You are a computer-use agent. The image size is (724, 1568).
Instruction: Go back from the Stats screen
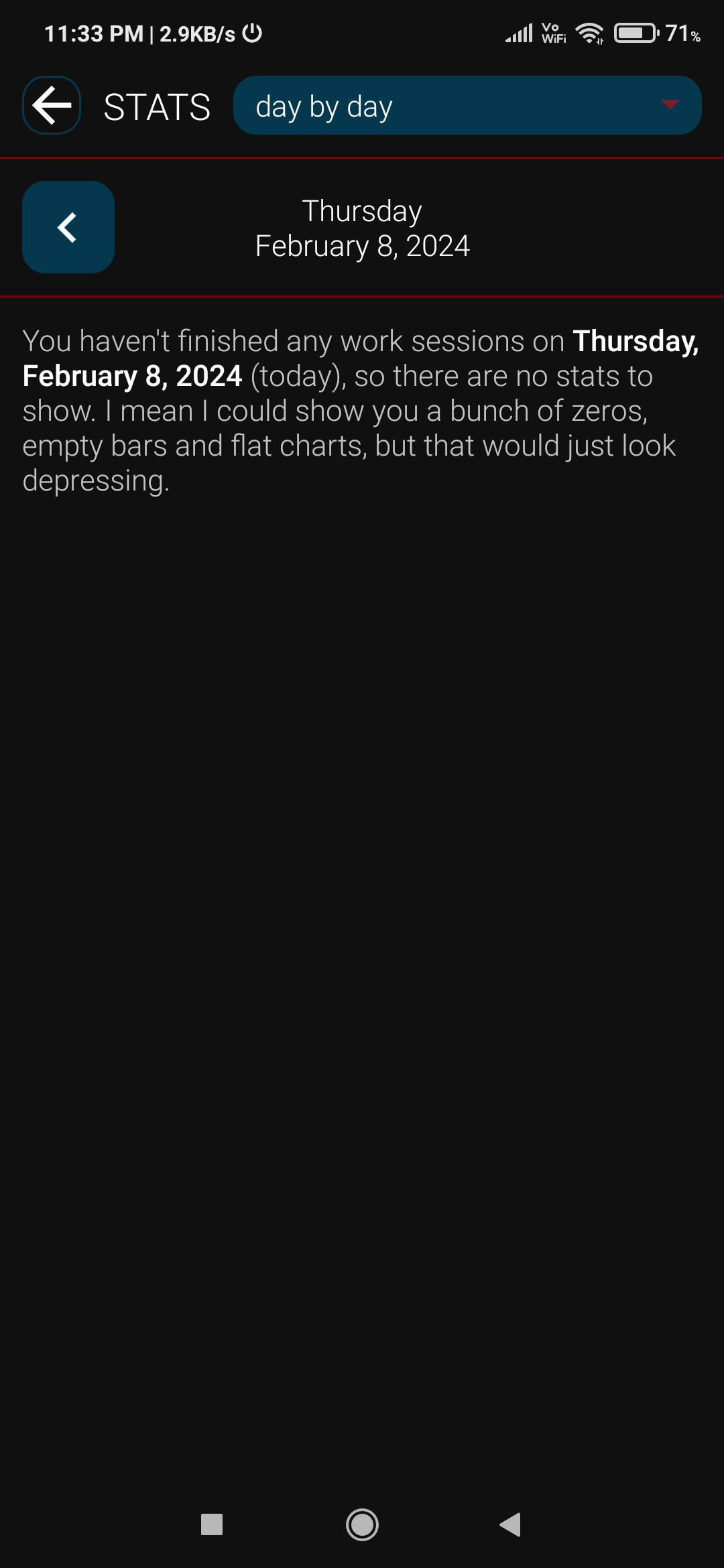[52, 105]
